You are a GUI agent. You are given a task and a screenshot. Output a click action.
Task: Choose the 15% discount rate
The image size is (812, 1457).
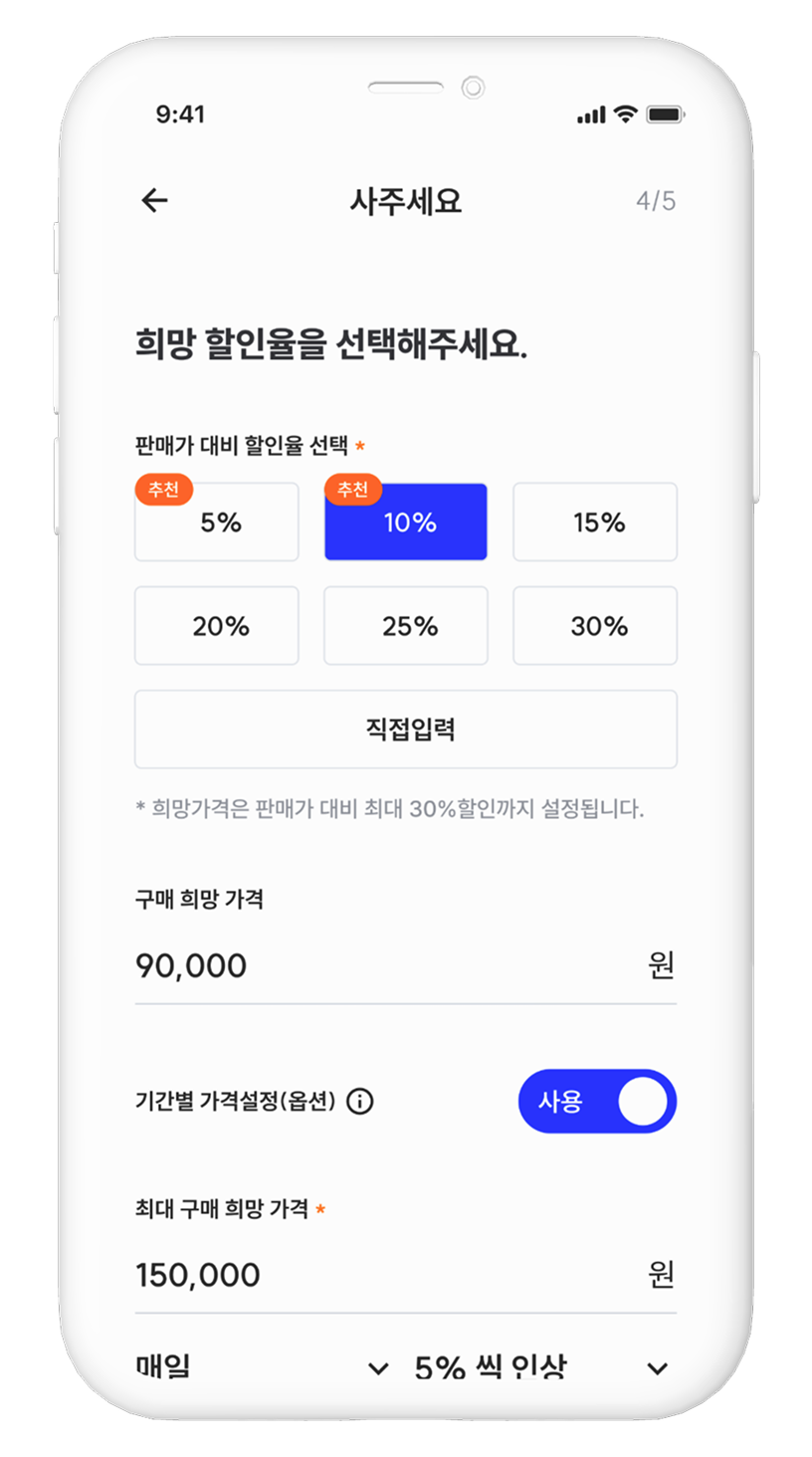(x=595, y=522)
